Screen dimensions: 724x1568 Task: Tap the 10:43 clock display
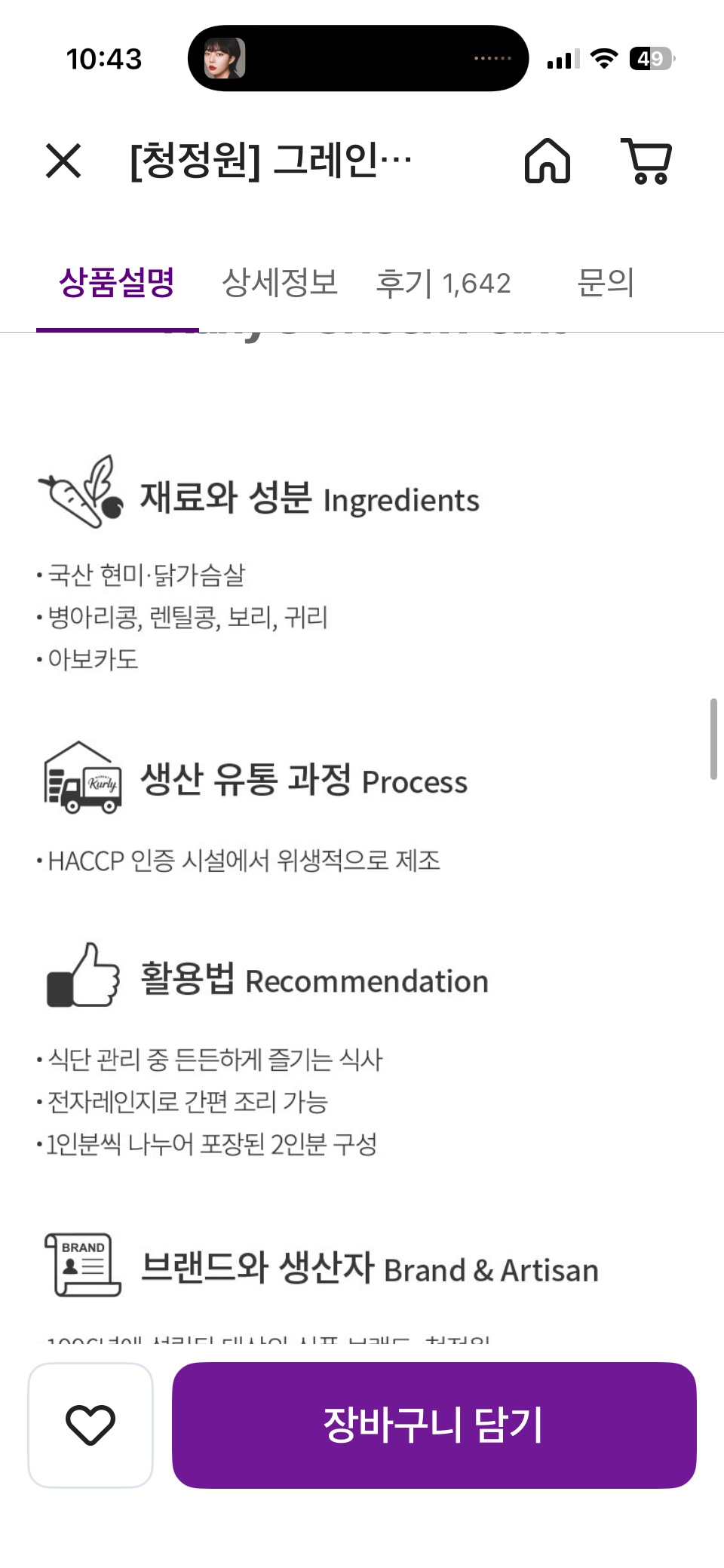pyautogui.click(x=104, y=59)
